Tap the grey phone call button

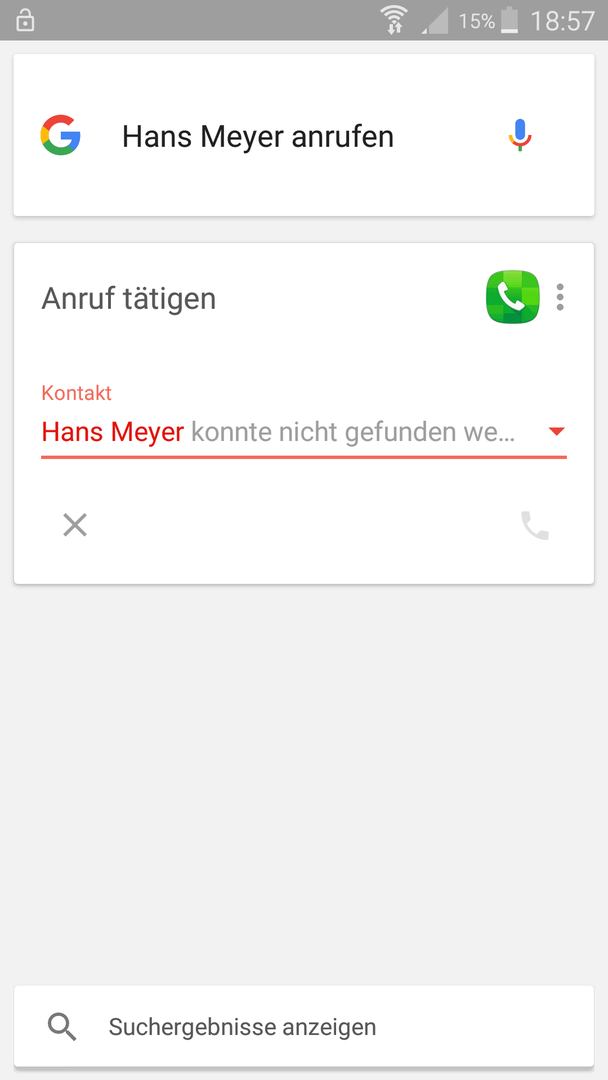[534, 526]
